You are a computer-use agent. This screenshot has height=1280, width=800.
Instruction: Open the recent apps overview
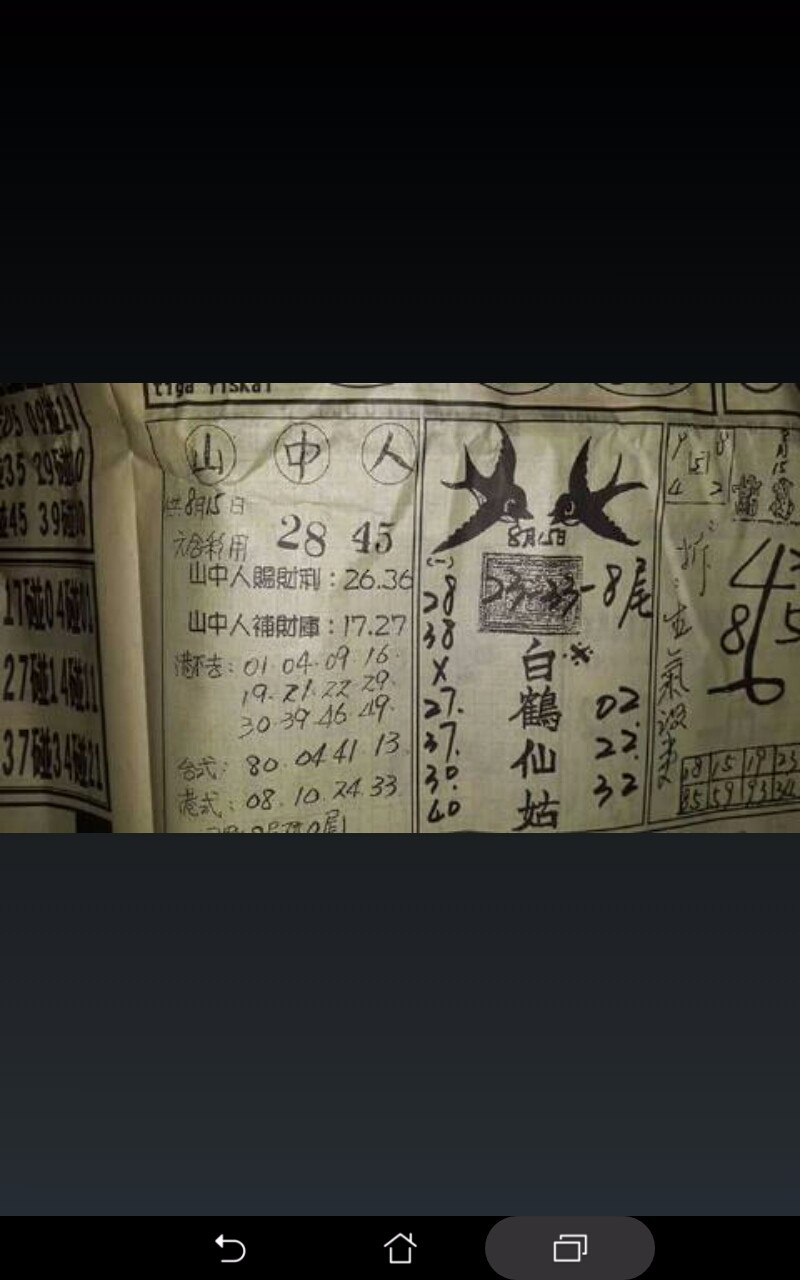[570, 1248]
